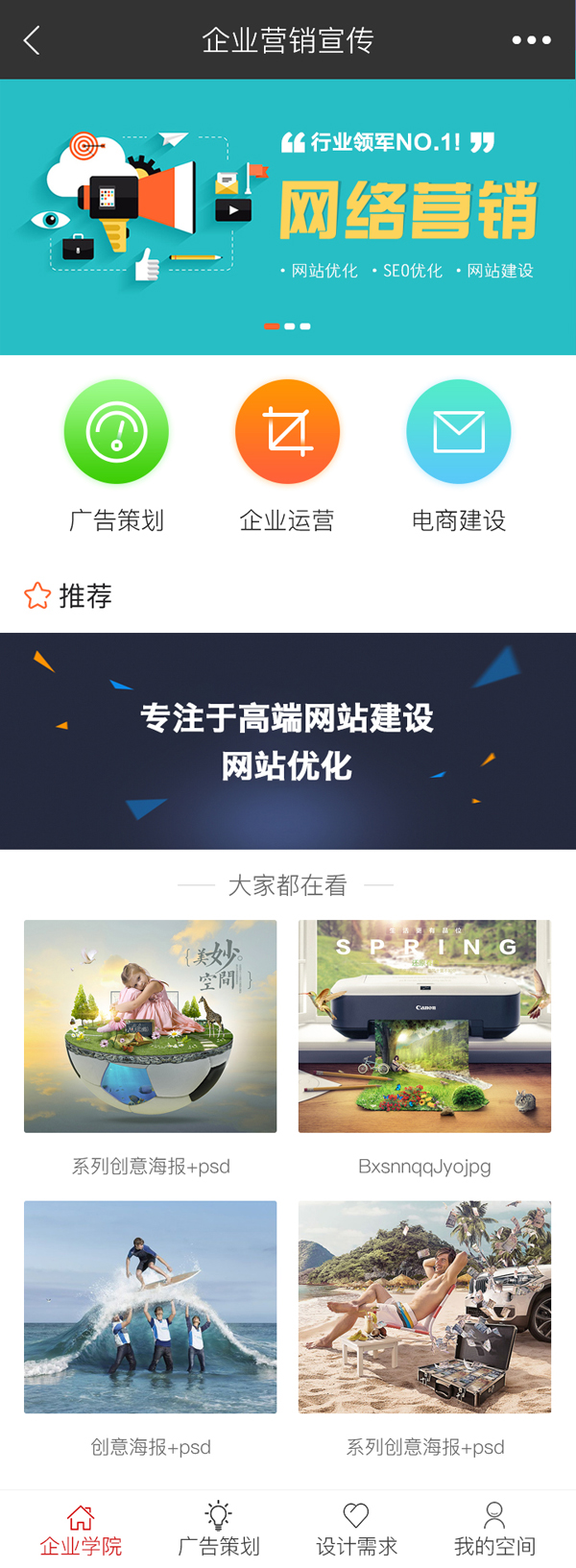576x1568 pixels.
Task: Open the 电商建设 envelope shortcut
Action: click(458, 432)
